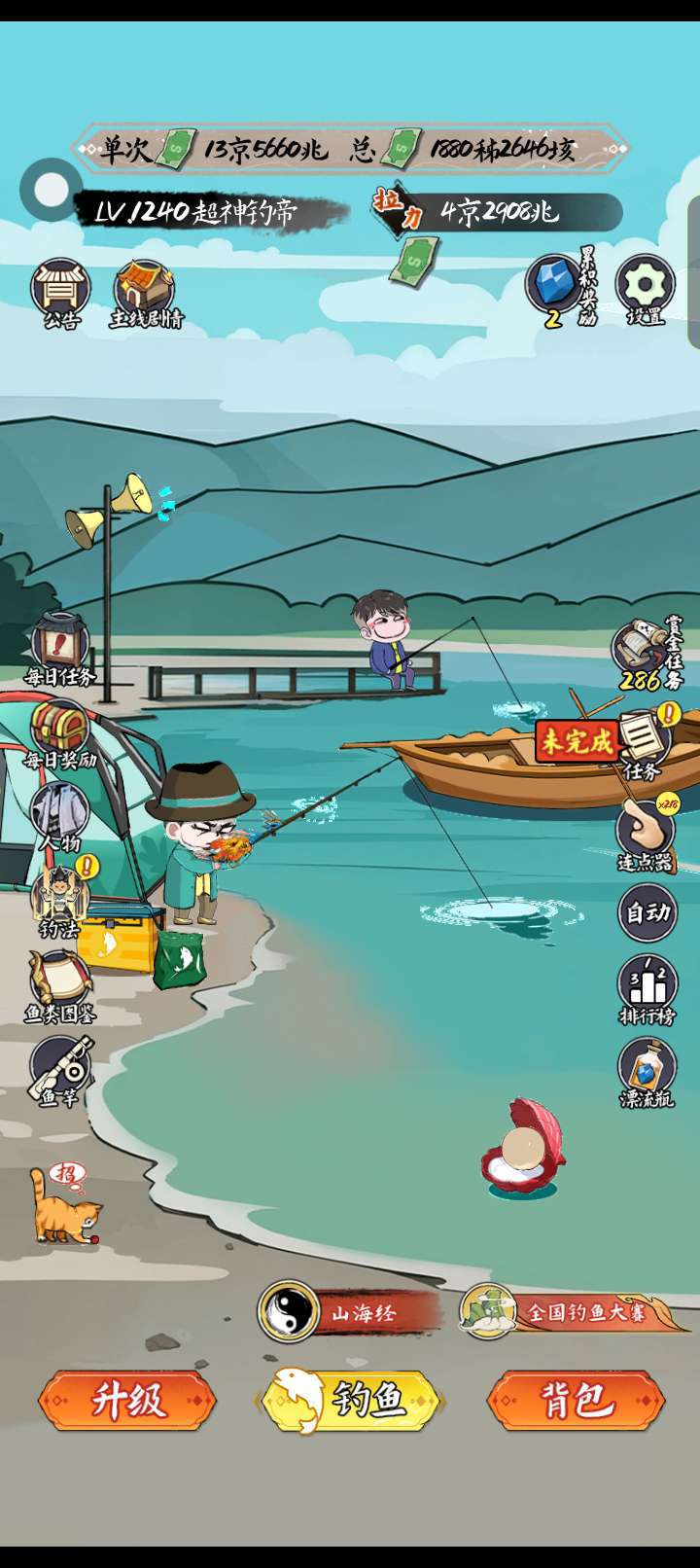Open the 背包 backpack
The image size is (700, 1568).
coord(577,1401)
